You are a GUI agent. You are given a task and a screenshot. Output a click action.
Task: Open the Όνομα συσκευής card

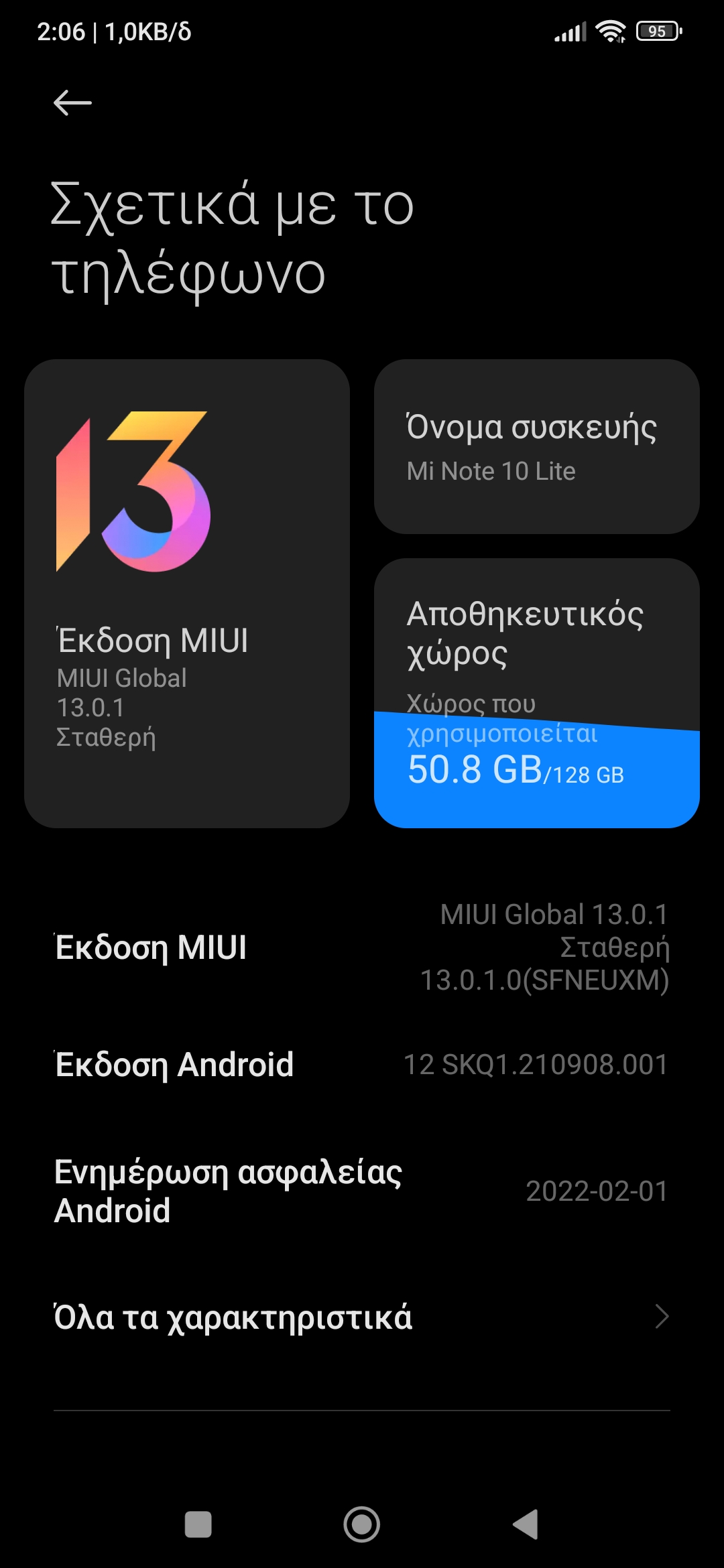536,446
